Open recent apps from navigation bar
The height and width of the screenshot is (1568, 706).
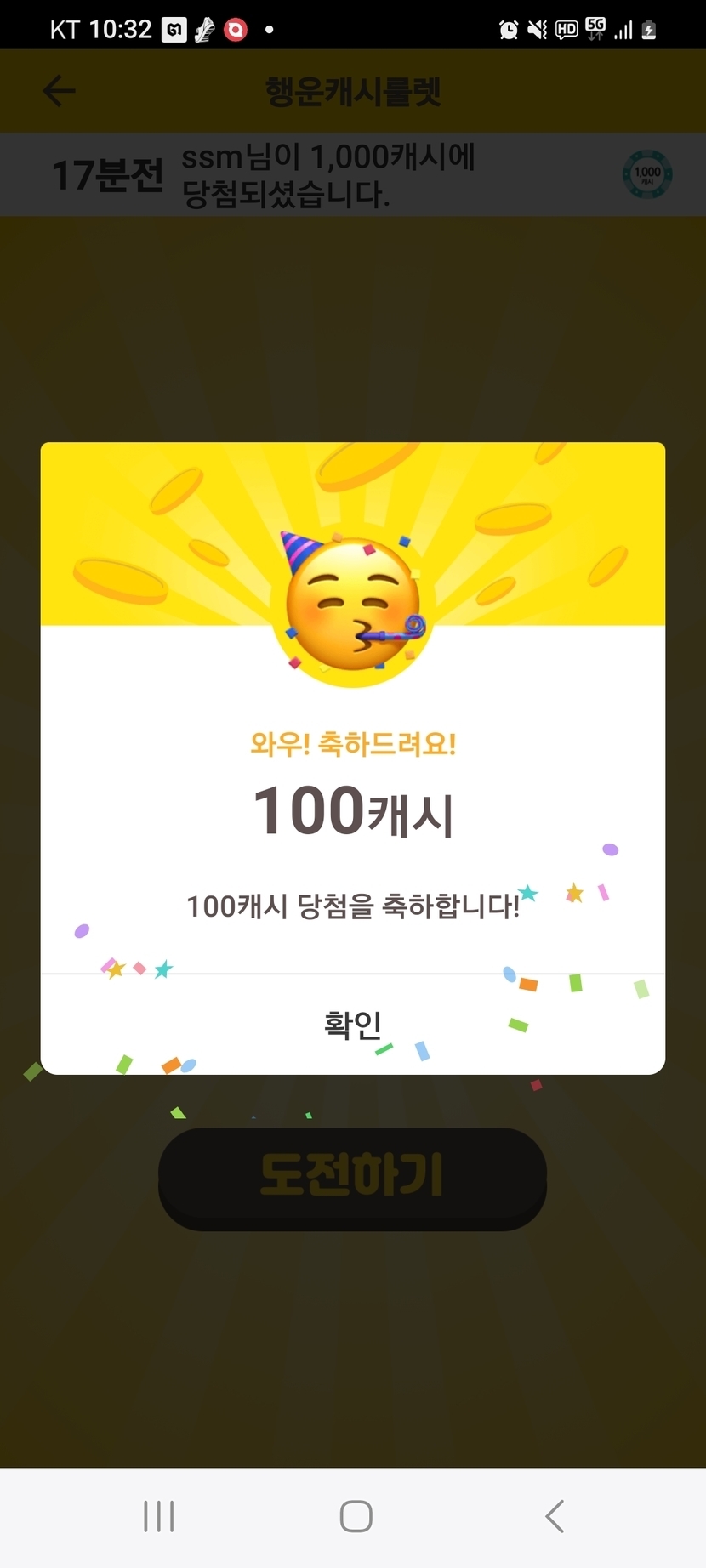click(x=159, y=1516)
